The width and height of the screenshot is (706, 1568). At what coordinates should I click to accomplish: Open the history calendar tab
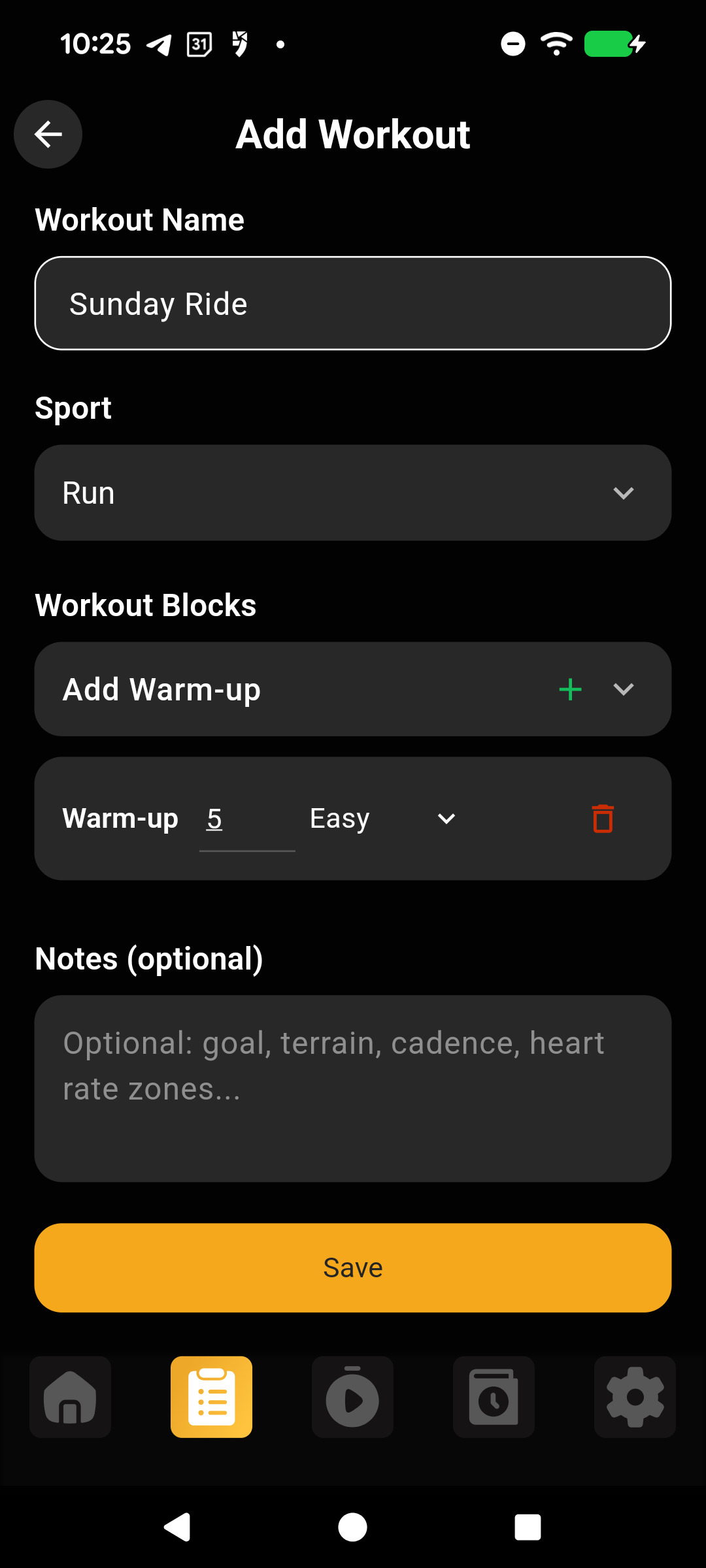494,1397
